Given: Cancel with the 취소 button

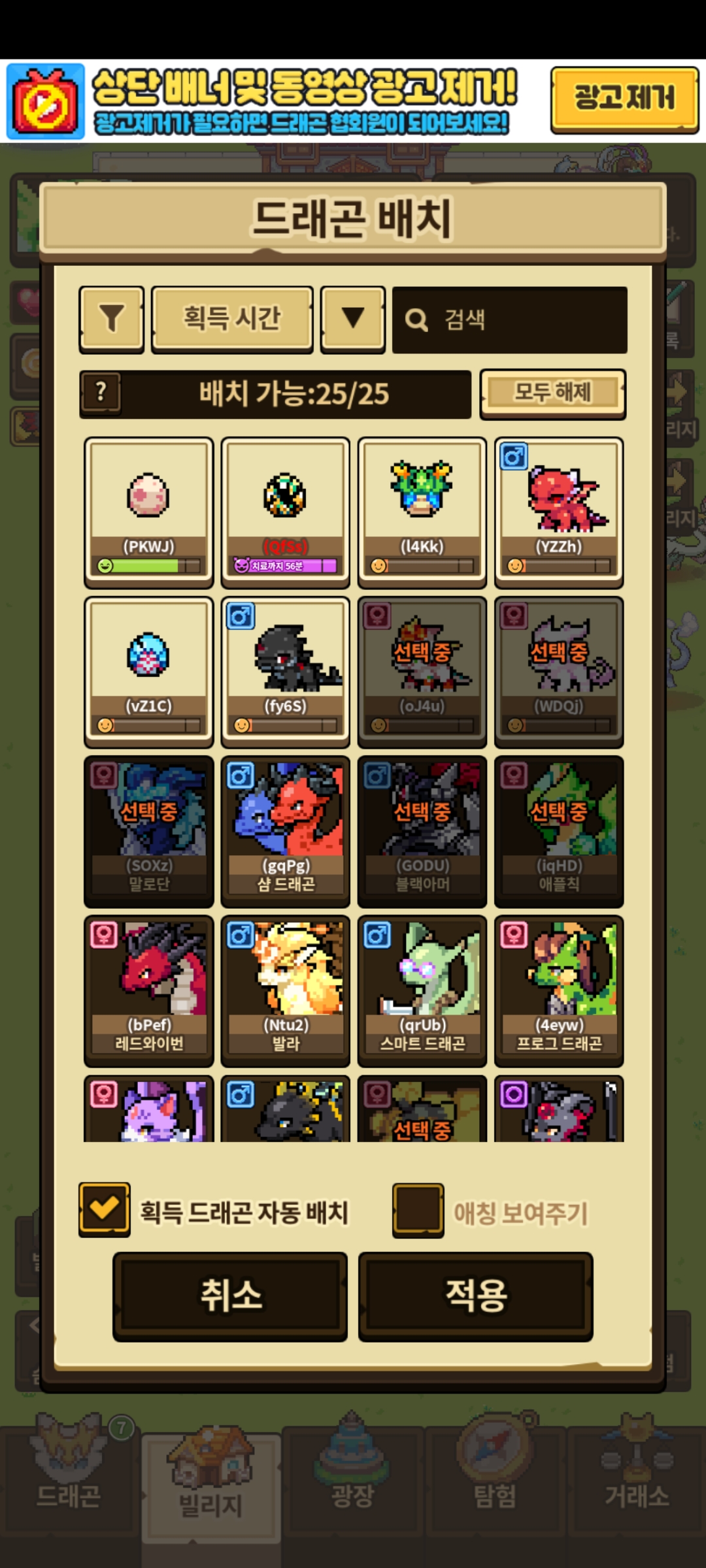Looking at the screenshot, I should [230, 1296].
